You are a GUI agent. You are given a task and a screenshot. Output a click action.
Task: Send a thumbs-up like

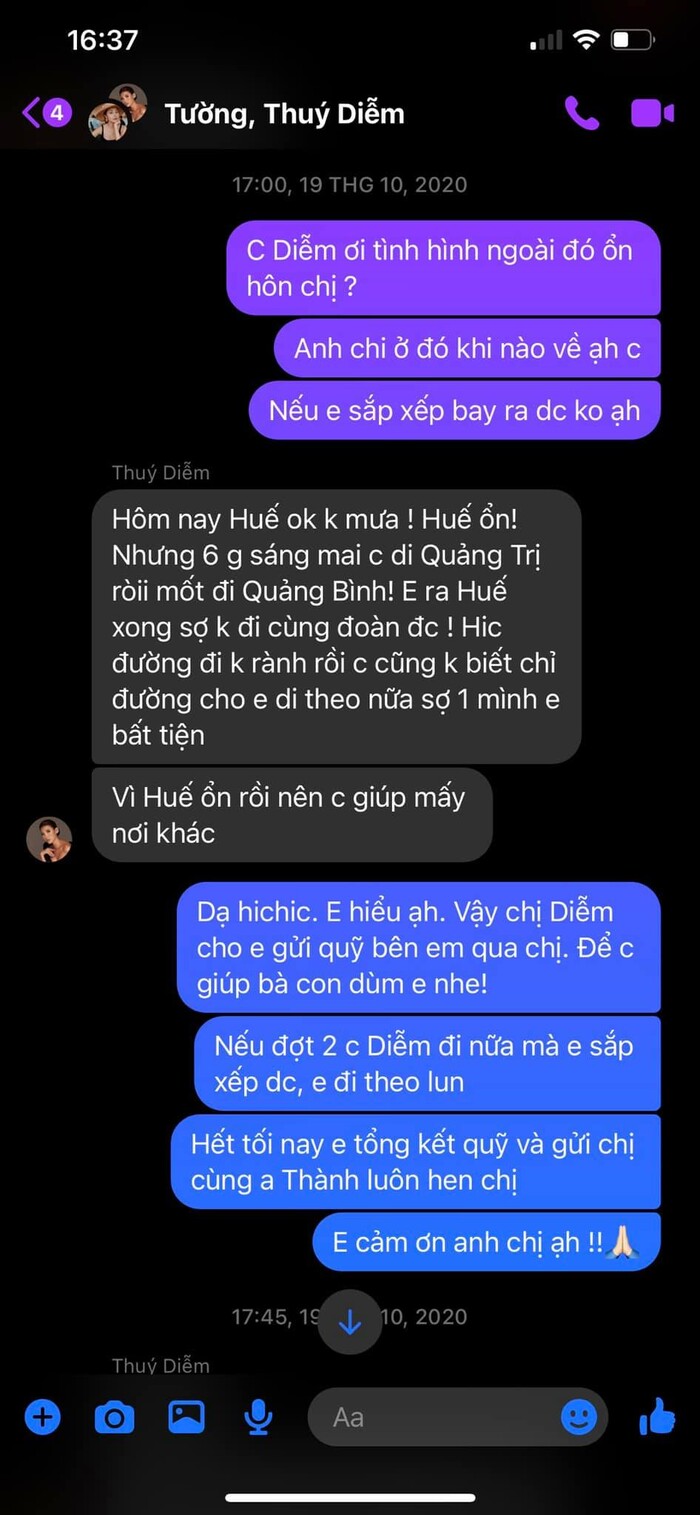click(657, 1415)
